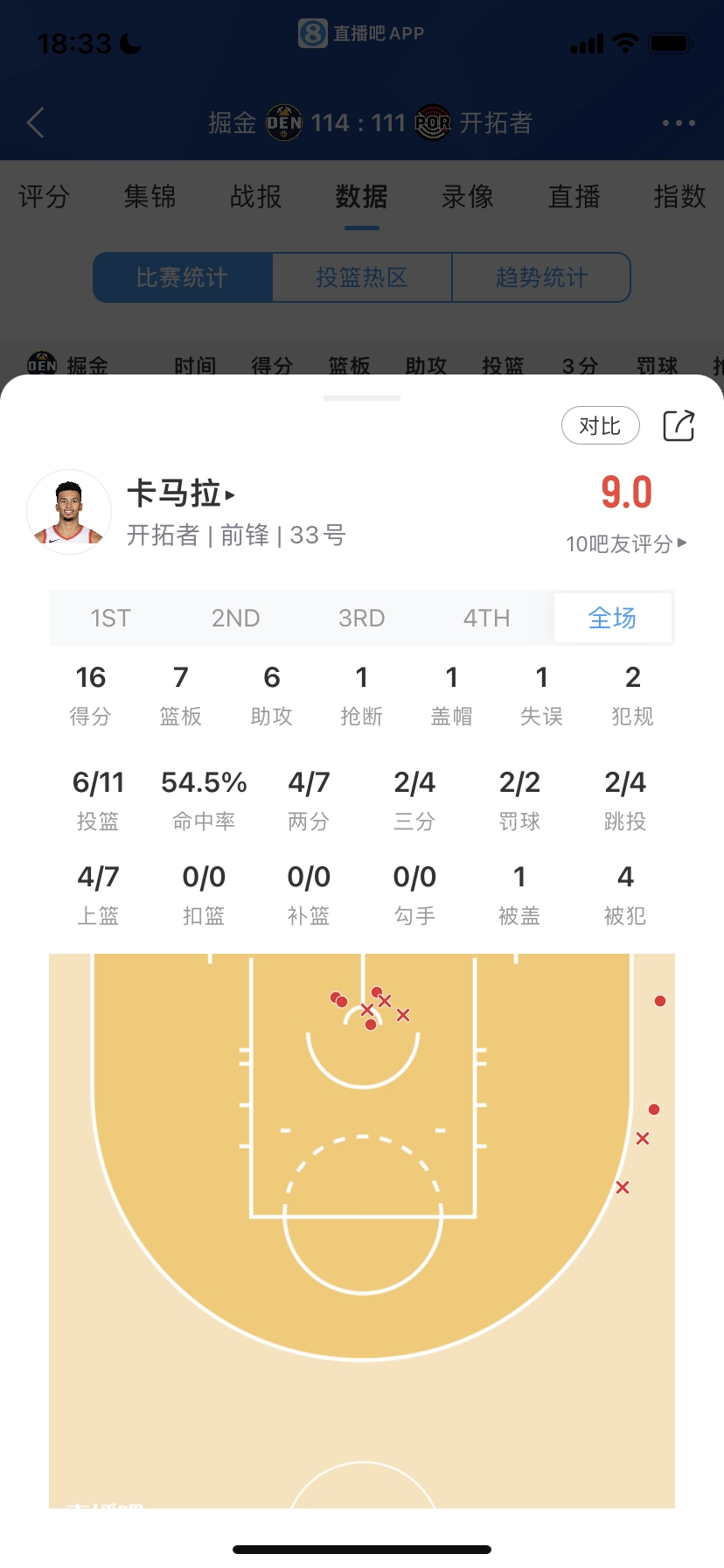
Task: Switch to the 直播 live tab
Action: [x=574, y=197]
